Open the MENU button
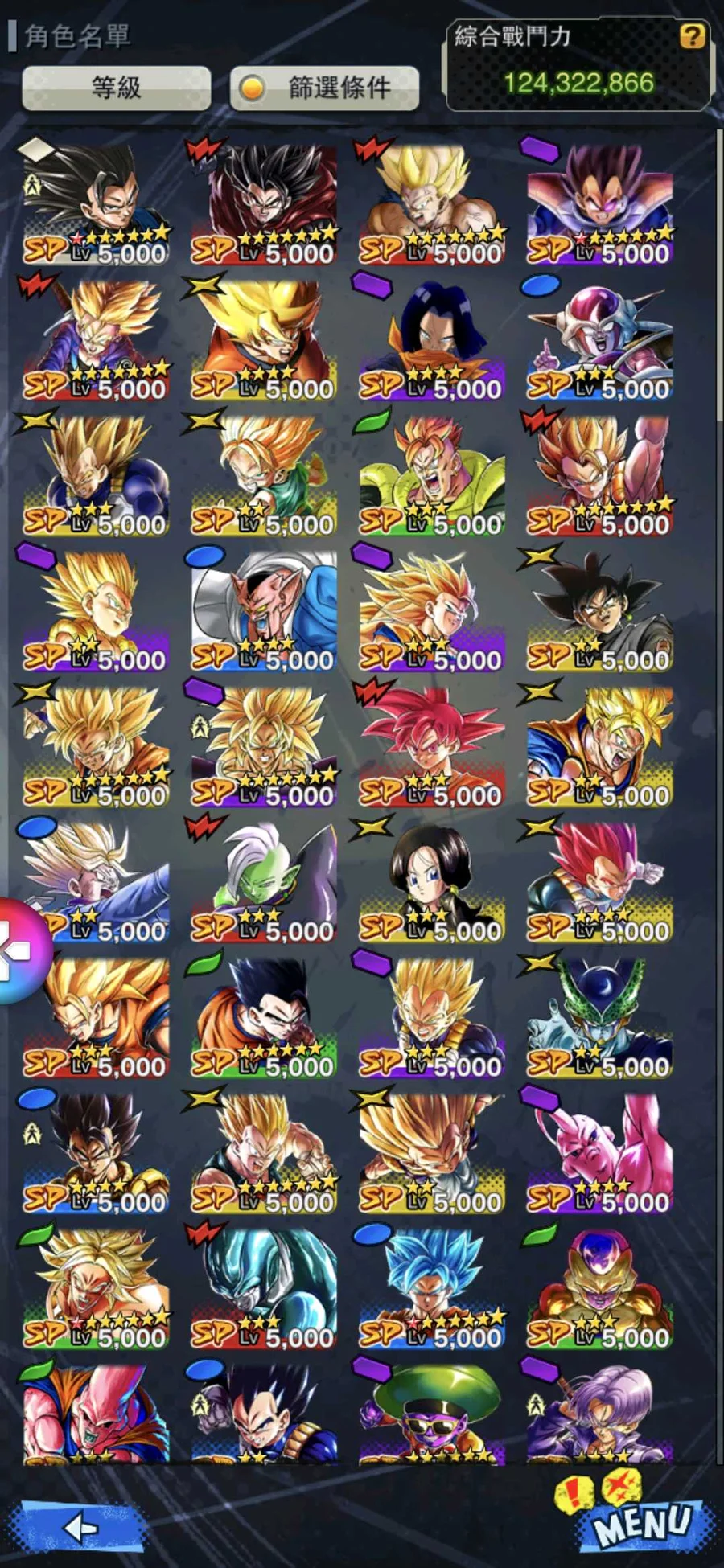This screenshot has width=724, height=1568. pos(644,1524)
